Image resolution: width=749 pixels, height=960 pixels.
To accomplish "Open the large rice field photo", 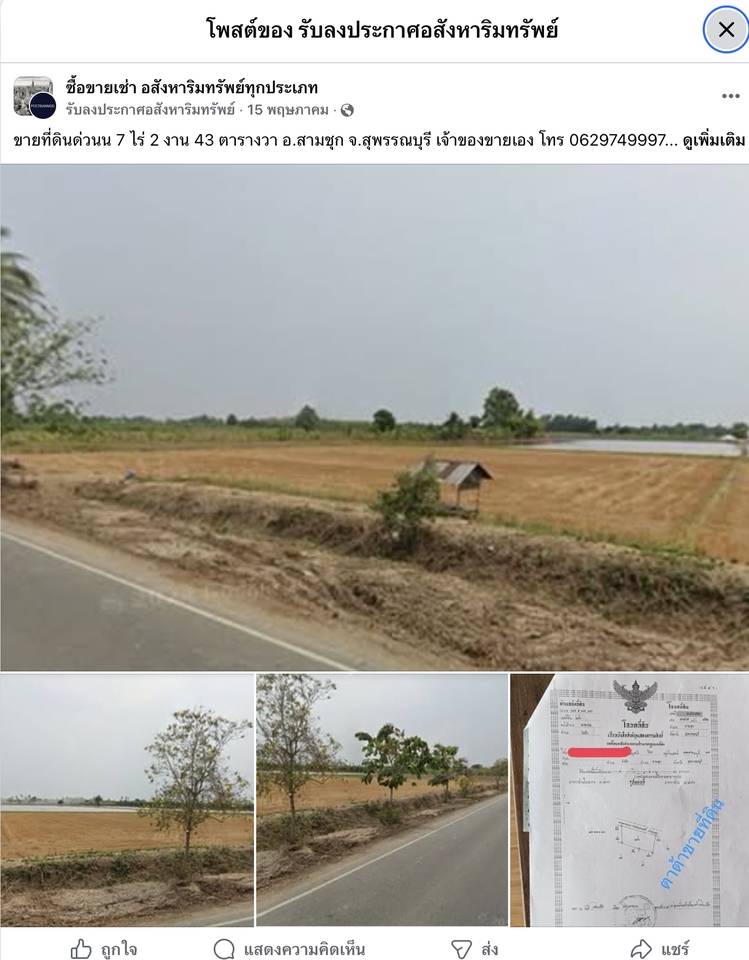I will [374, 417].
